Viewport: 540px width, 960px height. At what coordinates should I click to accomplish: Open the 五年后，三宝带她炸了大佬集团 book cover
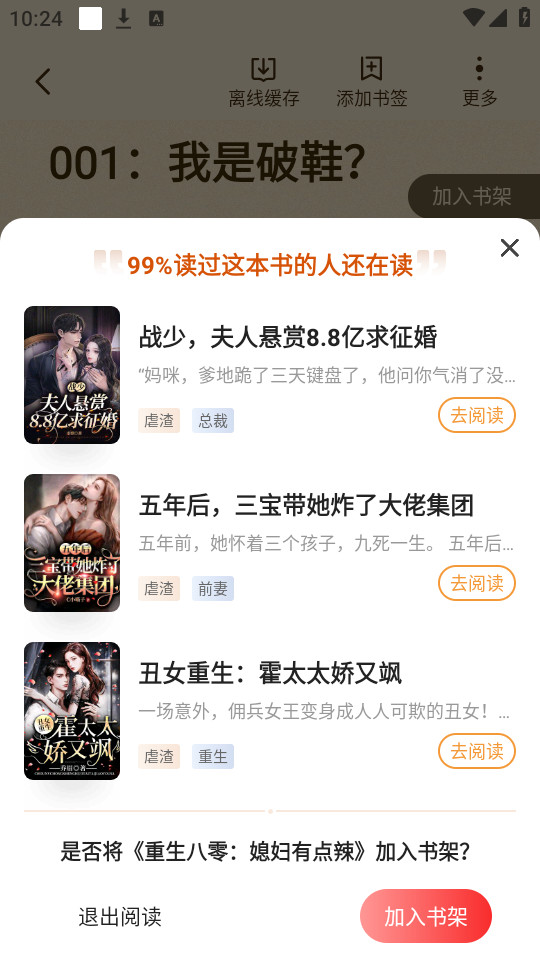click(x=72, y=543)
